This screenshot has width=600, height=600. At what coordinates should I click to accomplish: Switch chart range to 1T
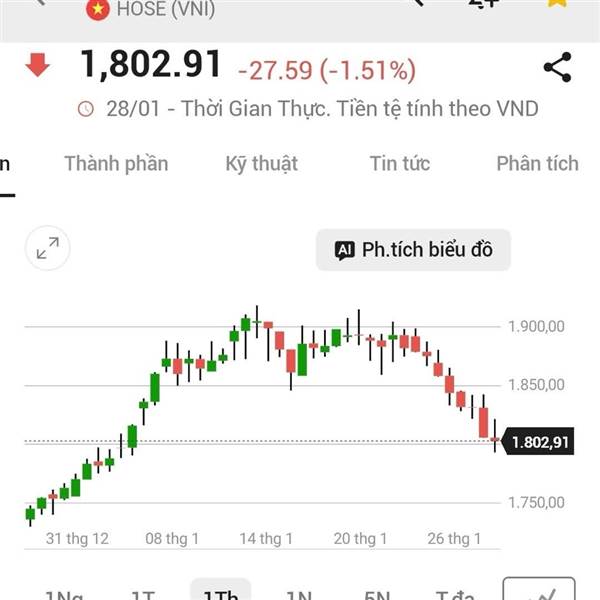(x=143, y=595)
